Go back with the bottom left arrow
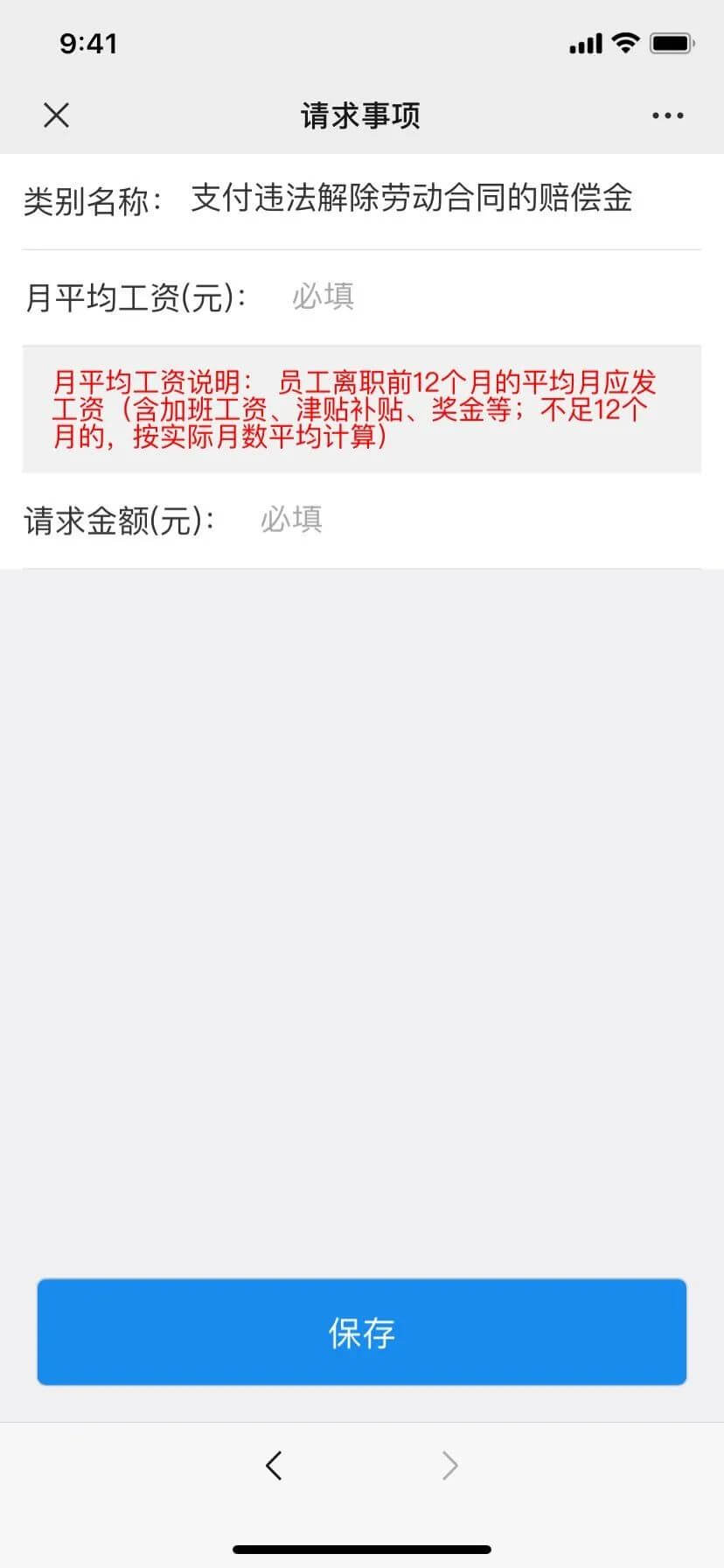This screenshot has width=724, height=1568. (x=274, y=1465)
